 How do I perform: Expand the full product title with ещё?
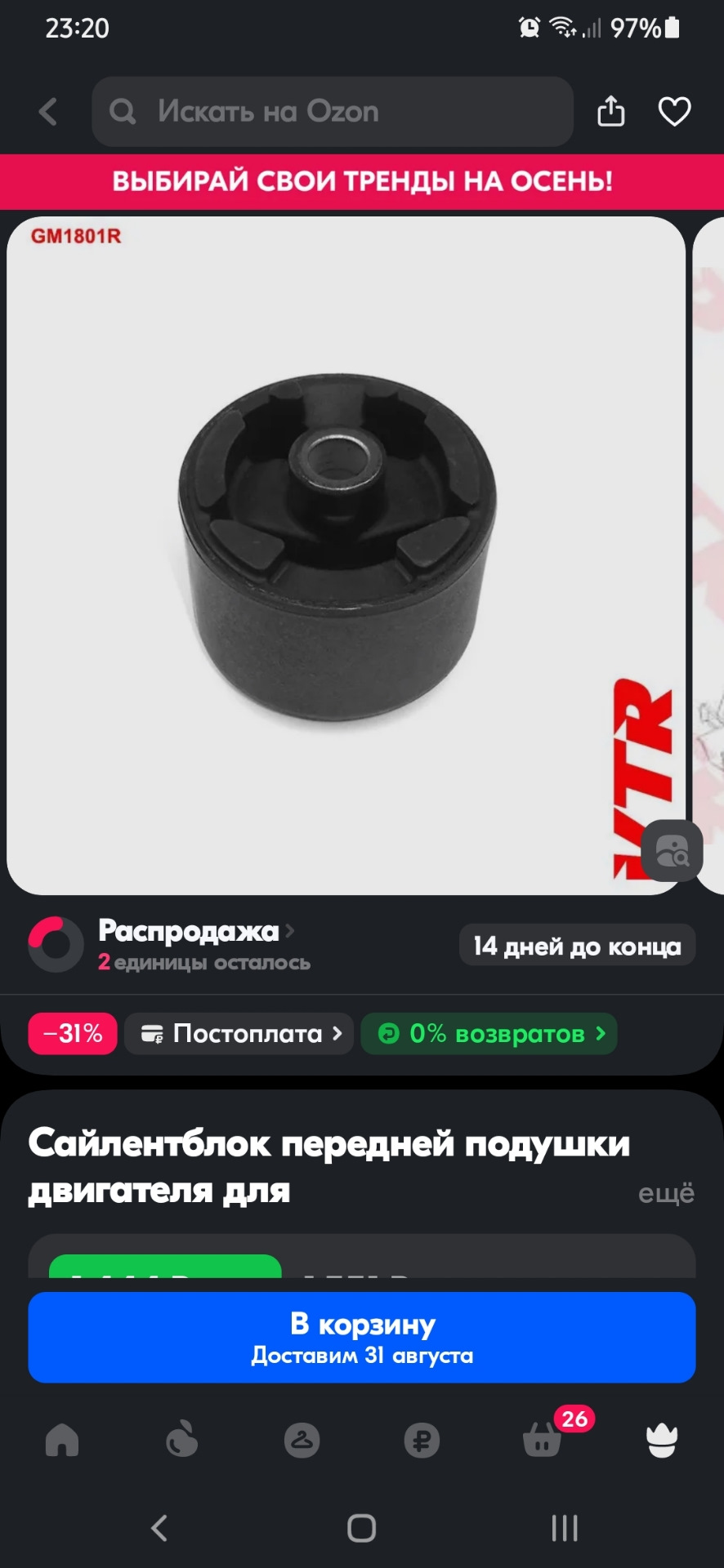click(x=666, y=1193)
